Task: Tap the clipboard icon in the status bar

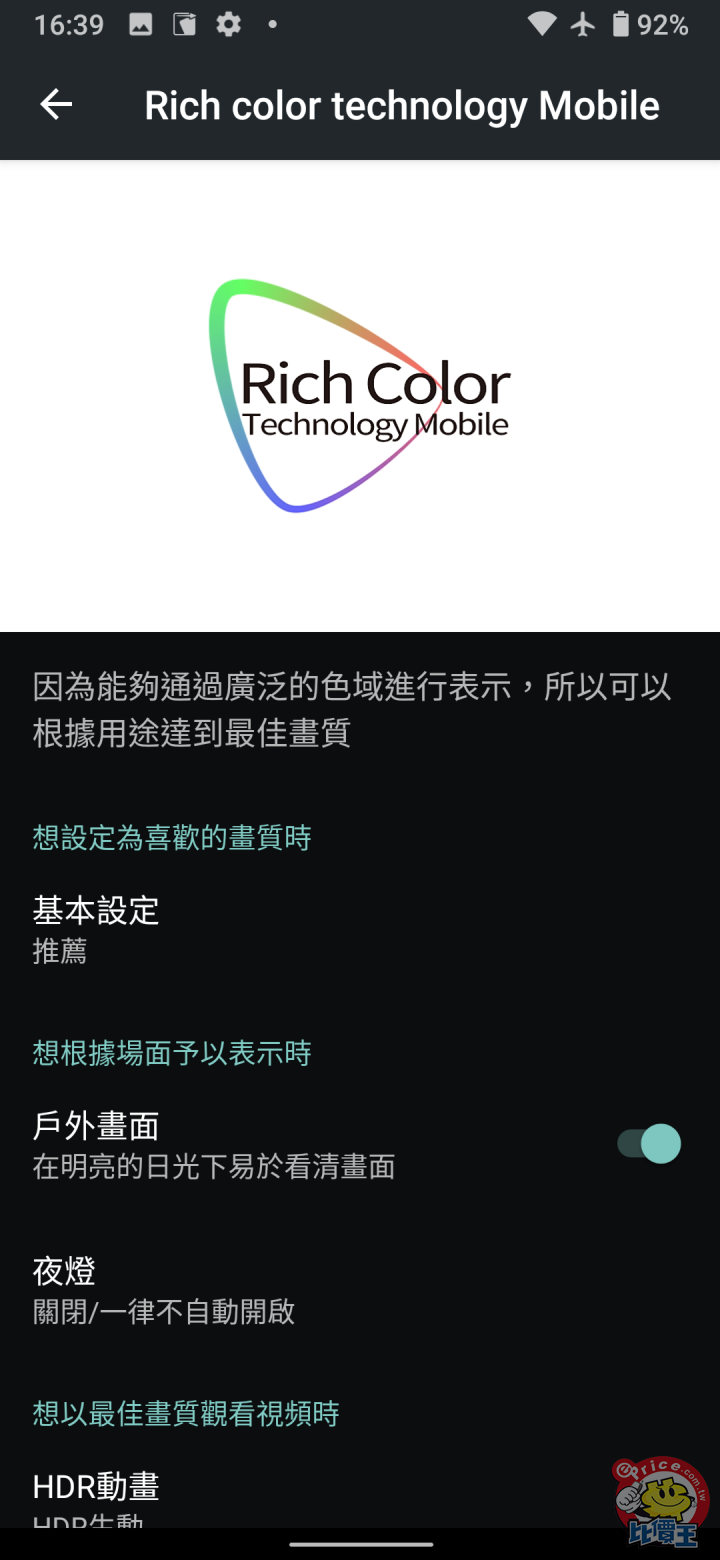Action: coord(185,24)
